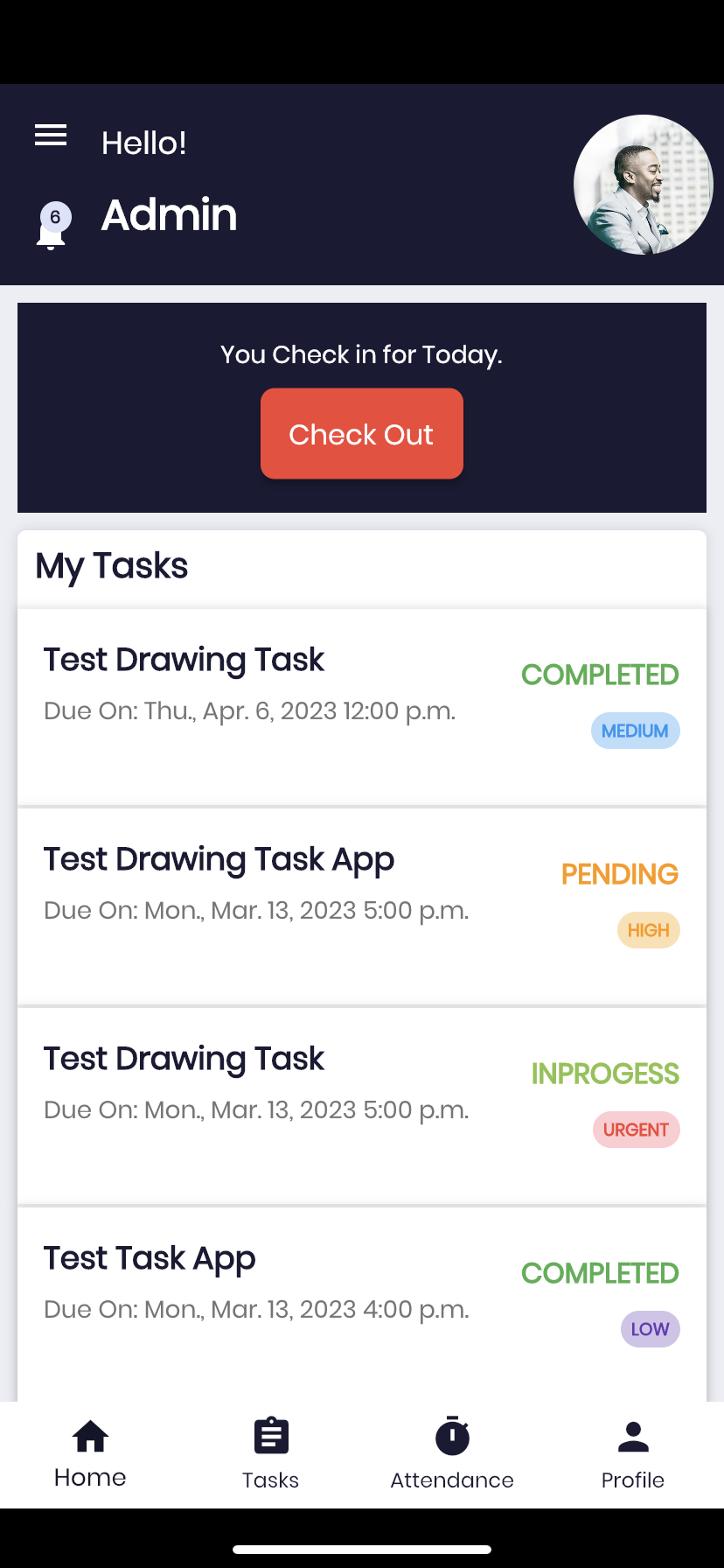Open the hamburger drawer menu
The height and width of the screenshot is (1568, 724).
(x=51, y=135)
